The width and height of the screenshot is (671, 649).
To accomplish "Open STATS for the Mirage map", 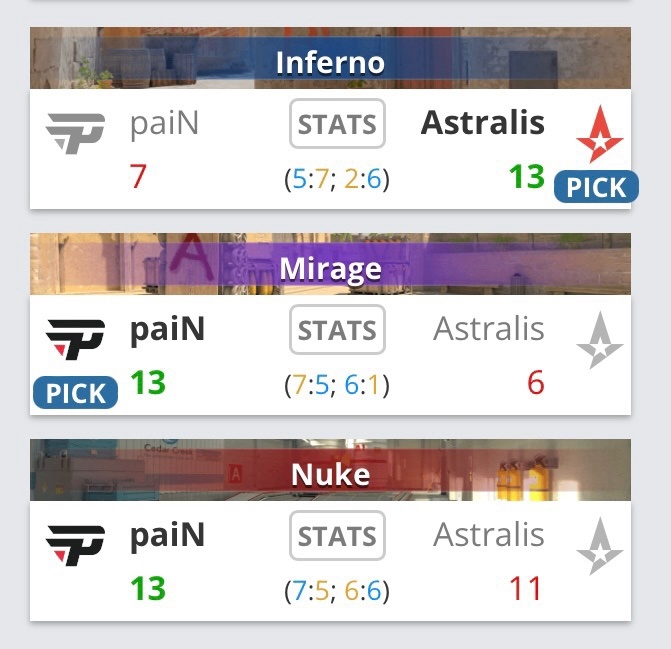I will click(x=337, y=330).
